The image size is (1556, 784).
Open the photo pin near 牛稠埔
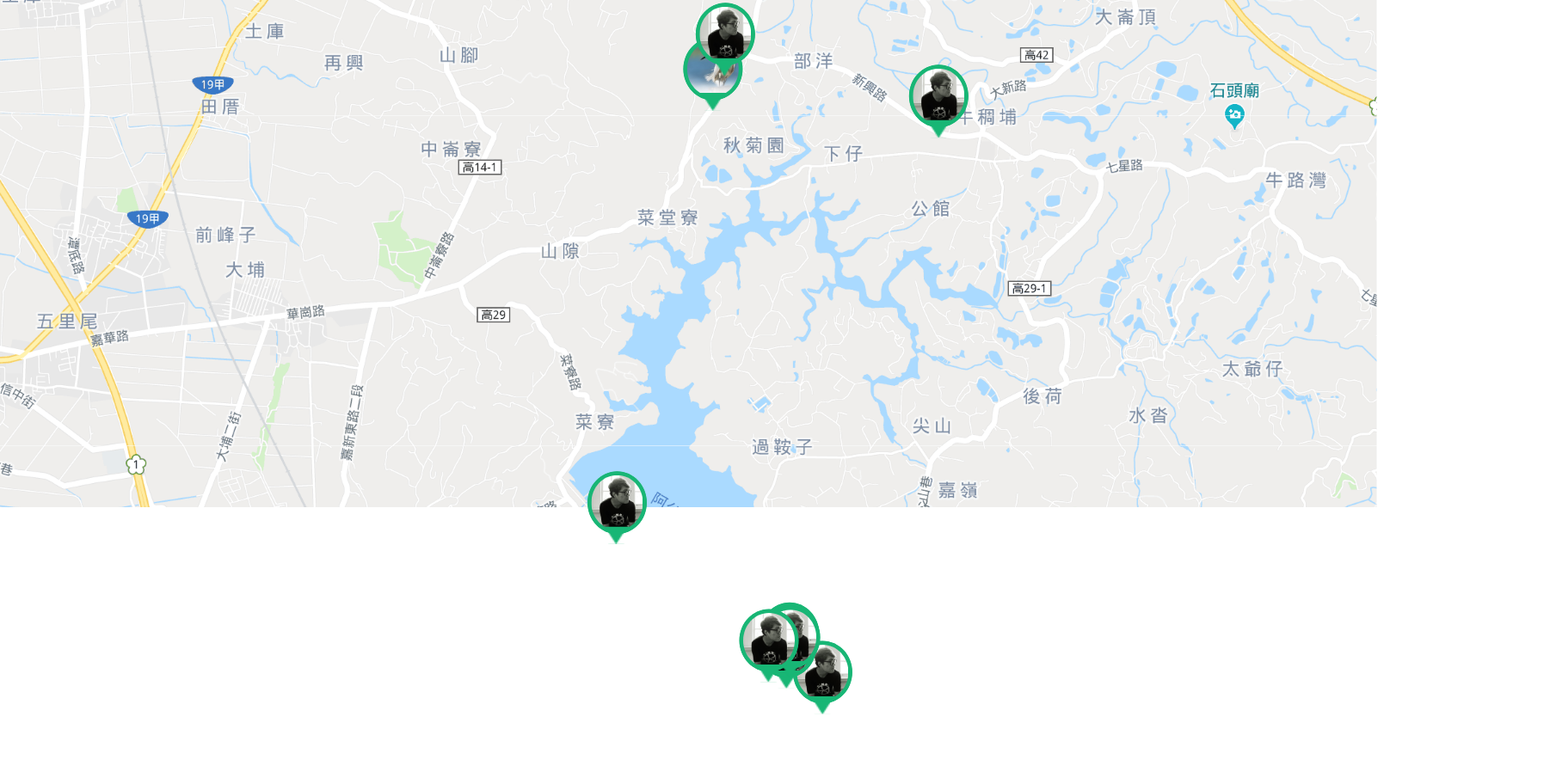[938, 95]
